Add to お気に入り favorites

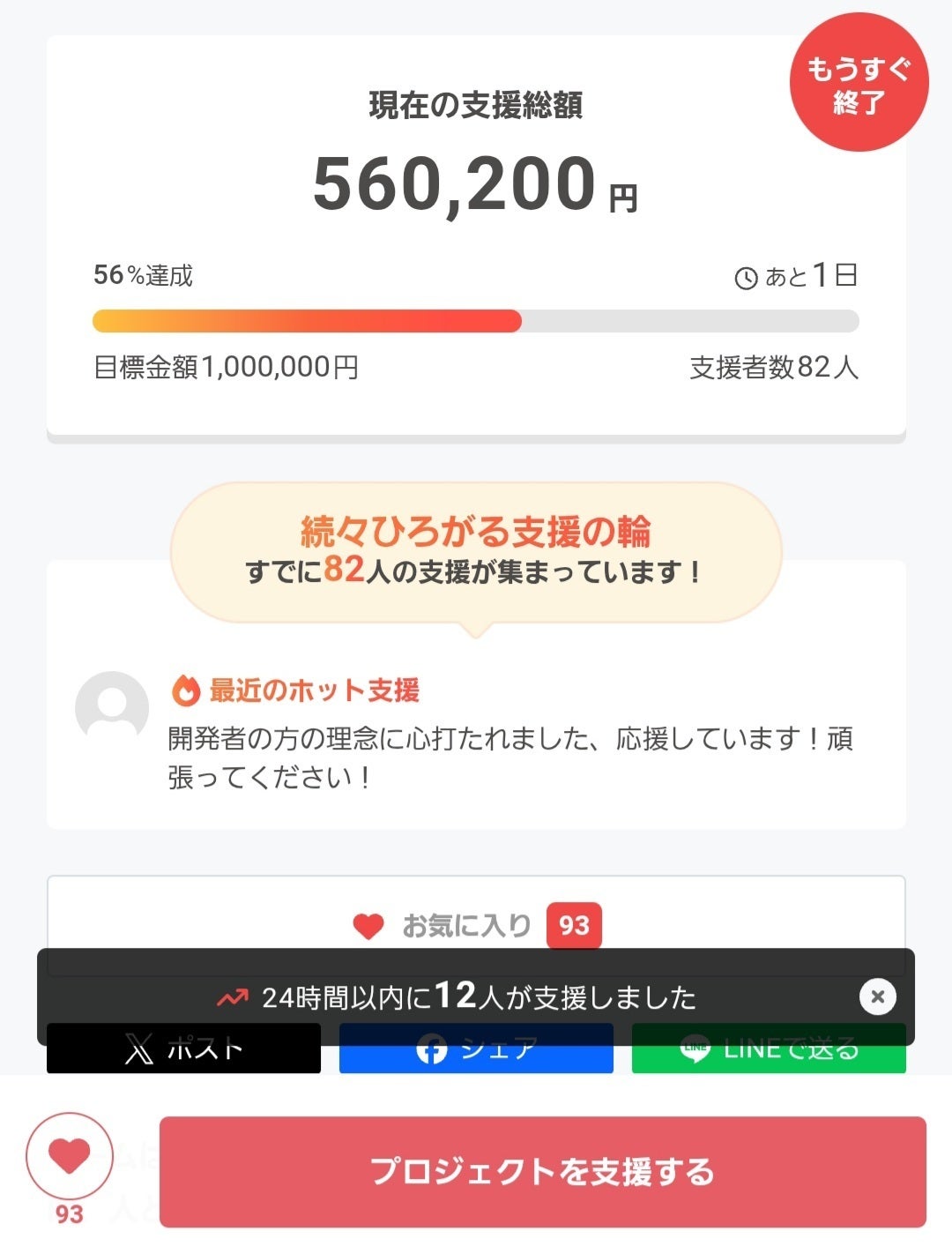(x=476, y=925)
